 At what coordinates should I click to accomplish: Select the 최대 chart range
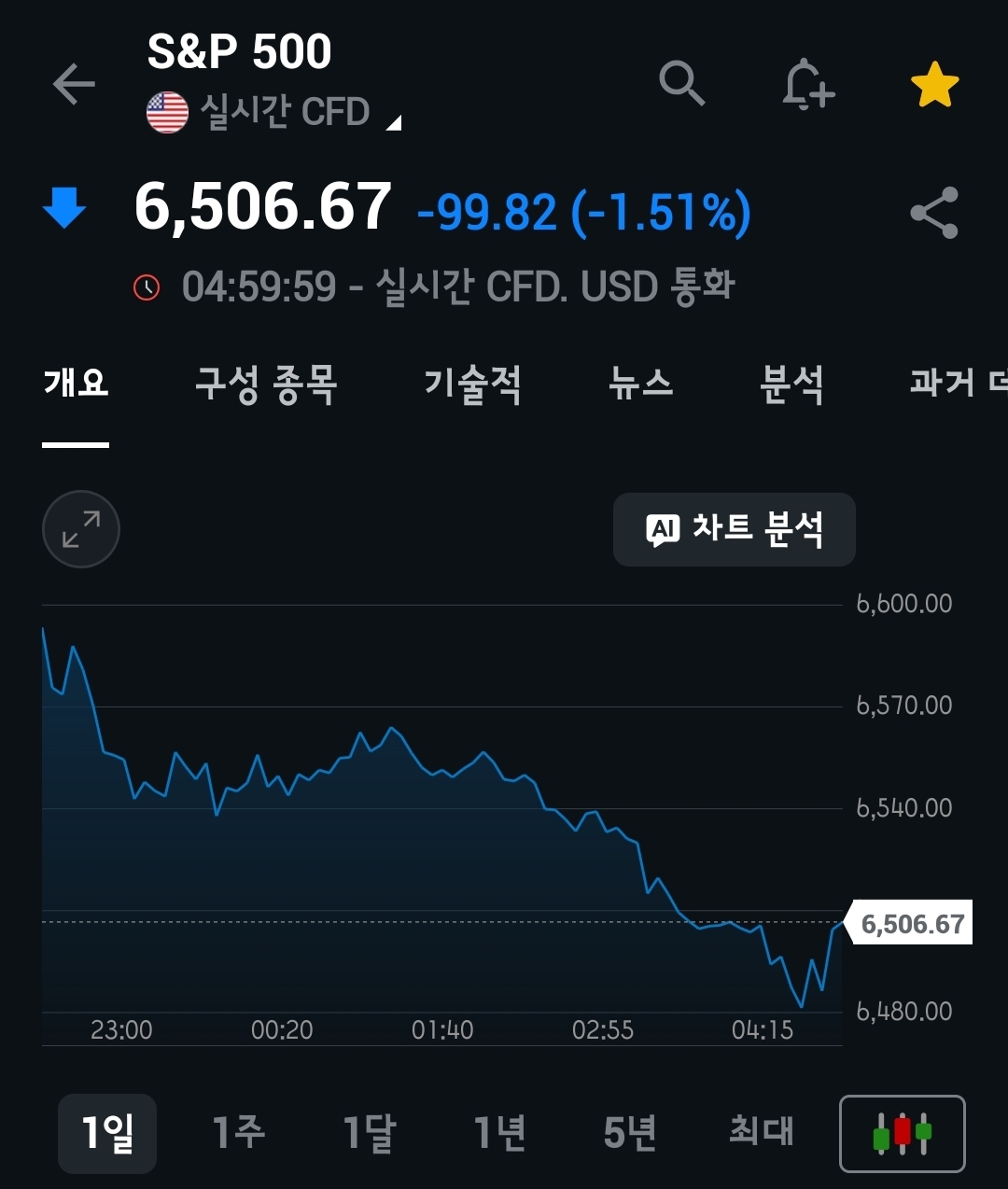(761, 1133)
